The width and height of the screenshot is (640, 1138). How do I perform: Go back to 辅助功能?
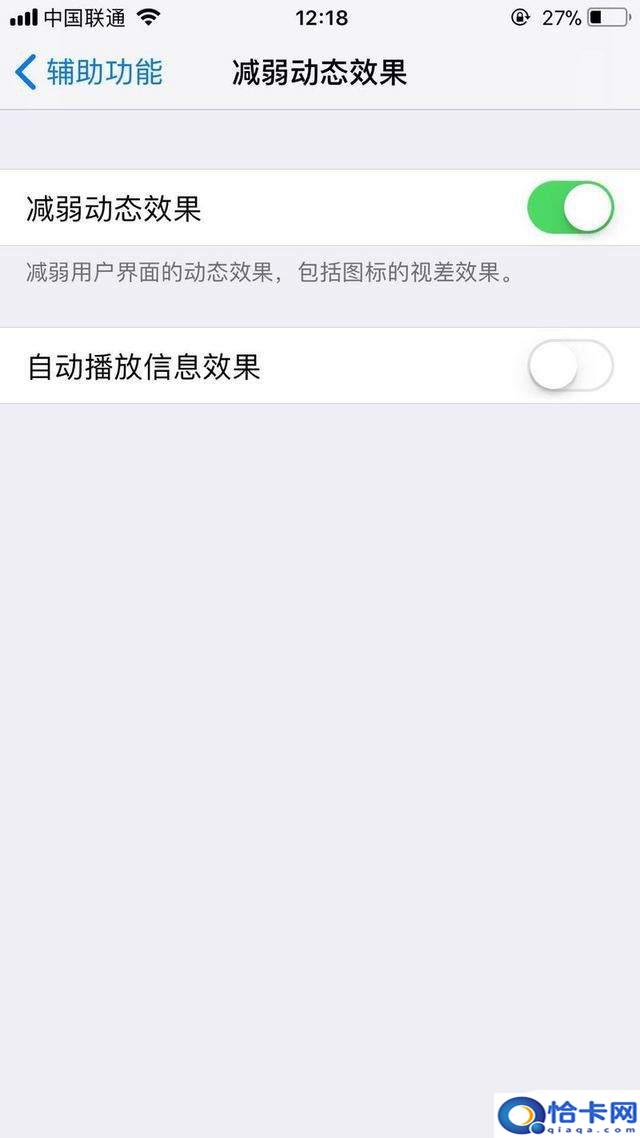(x=89, y=73)
